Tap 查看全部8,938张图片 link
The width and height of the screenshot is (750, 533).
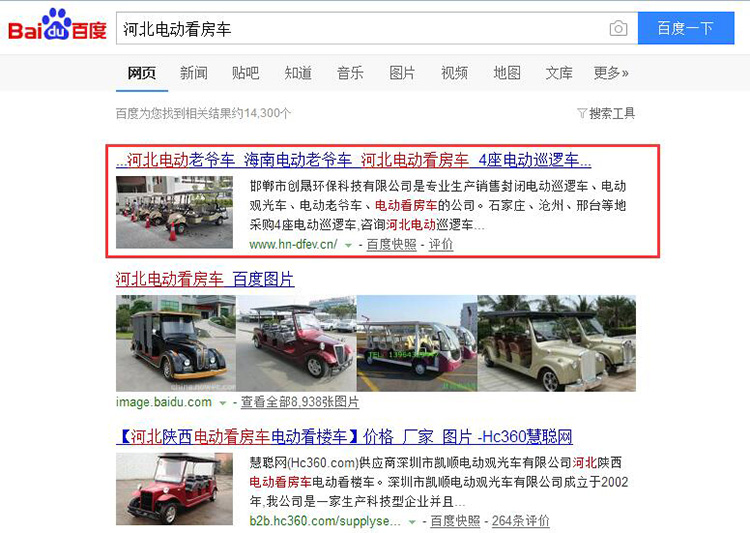pyautogui.click(x=299, y=402)
